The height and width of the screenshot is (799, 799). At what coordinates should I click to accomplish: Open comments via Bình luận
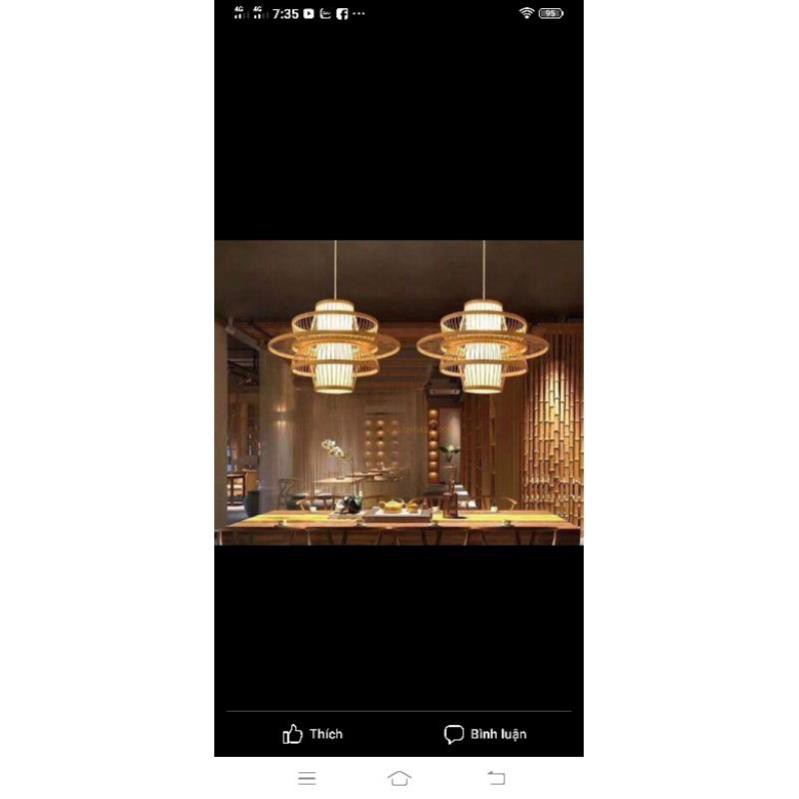[485, 734]
